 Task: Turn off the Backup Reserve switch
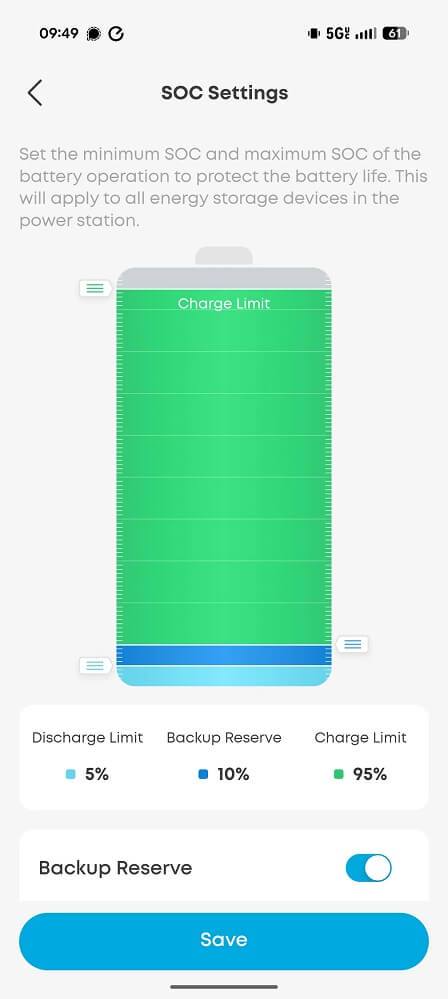click(x=368, y=868)
